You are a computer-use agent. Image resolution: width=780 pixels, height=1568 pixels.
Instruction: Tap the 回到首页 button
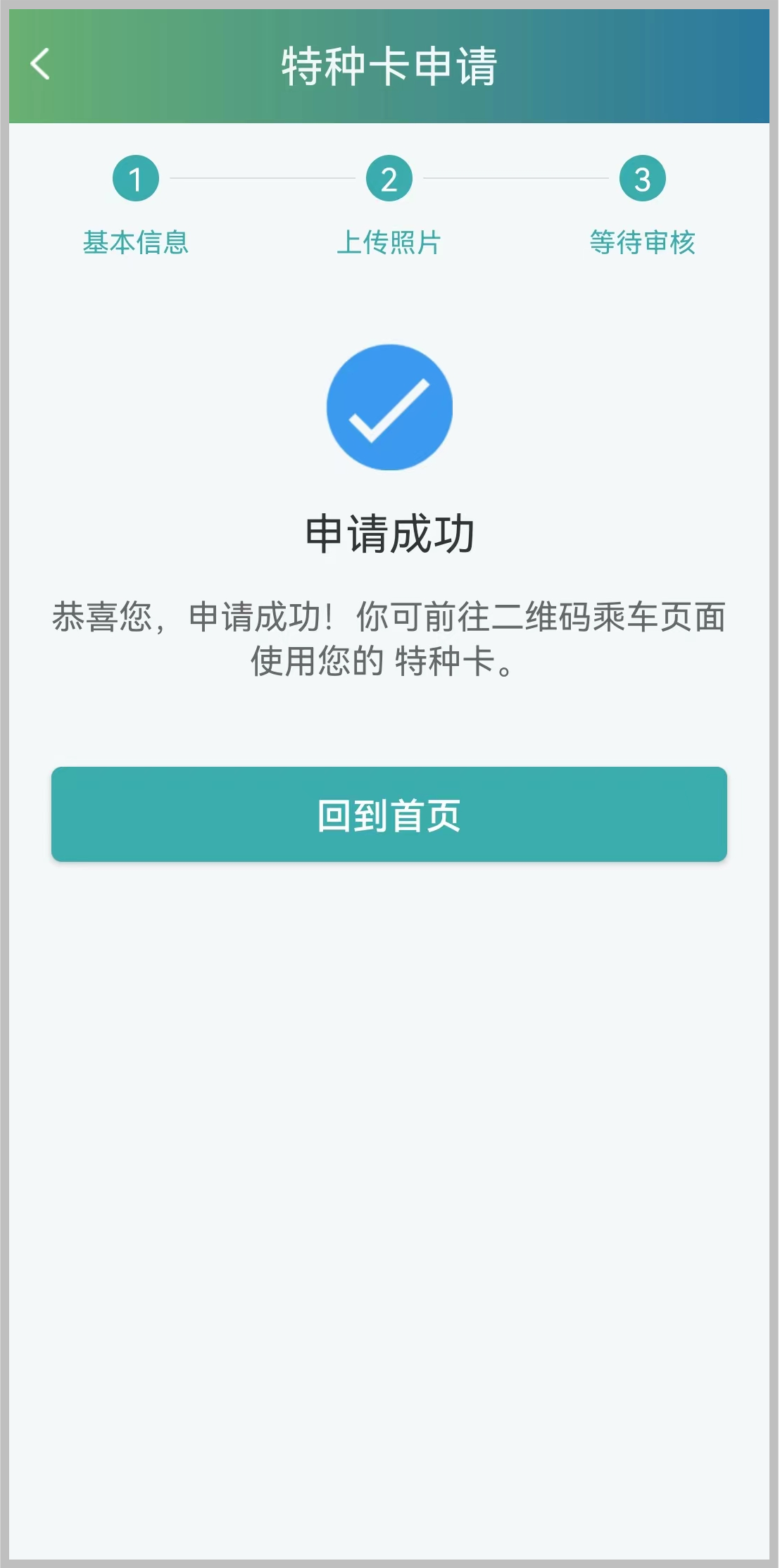coord(389,814)
